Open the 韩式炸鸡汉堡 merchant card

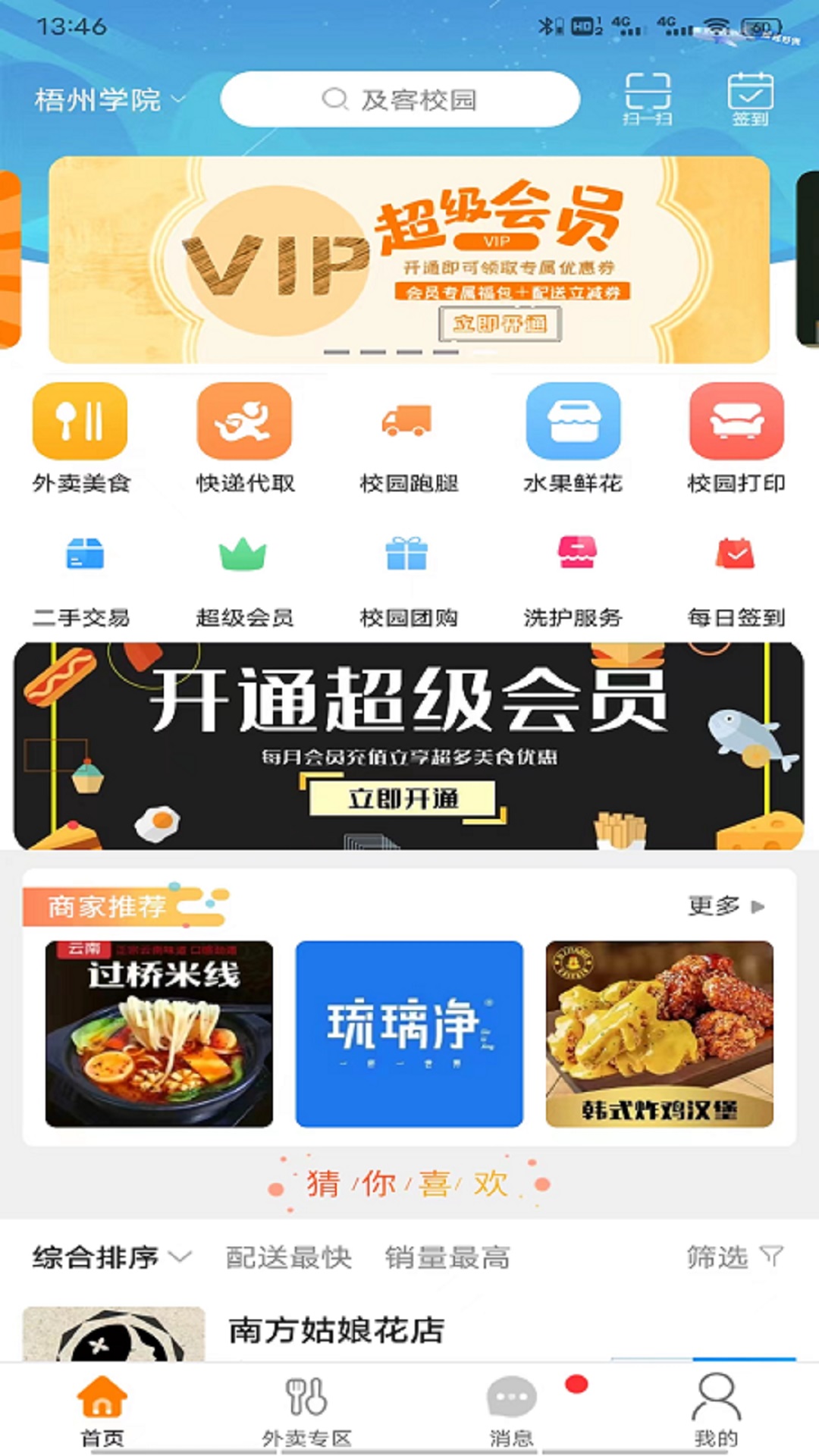pos(660,1034)
